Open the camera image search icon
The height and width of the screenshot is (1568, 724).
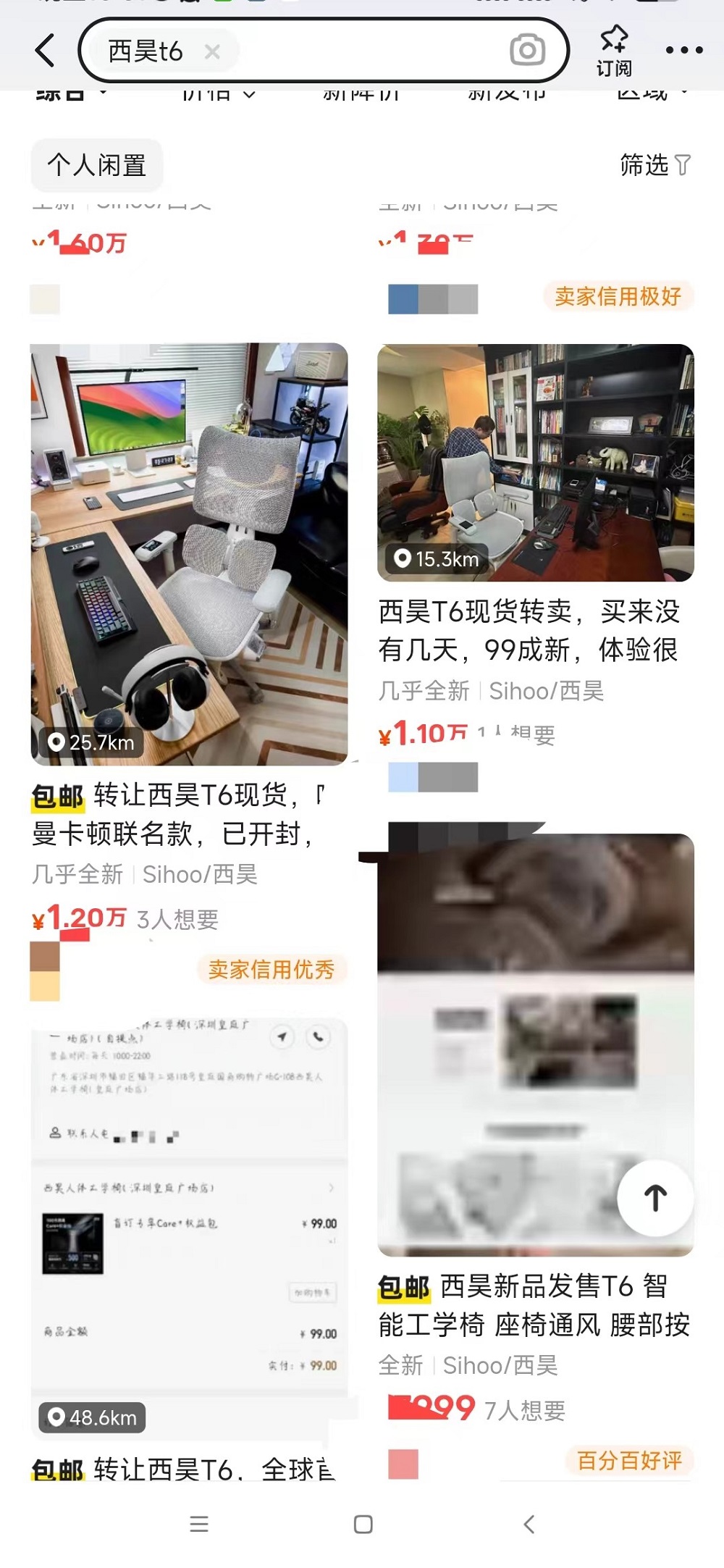click(x=528, y=51)
